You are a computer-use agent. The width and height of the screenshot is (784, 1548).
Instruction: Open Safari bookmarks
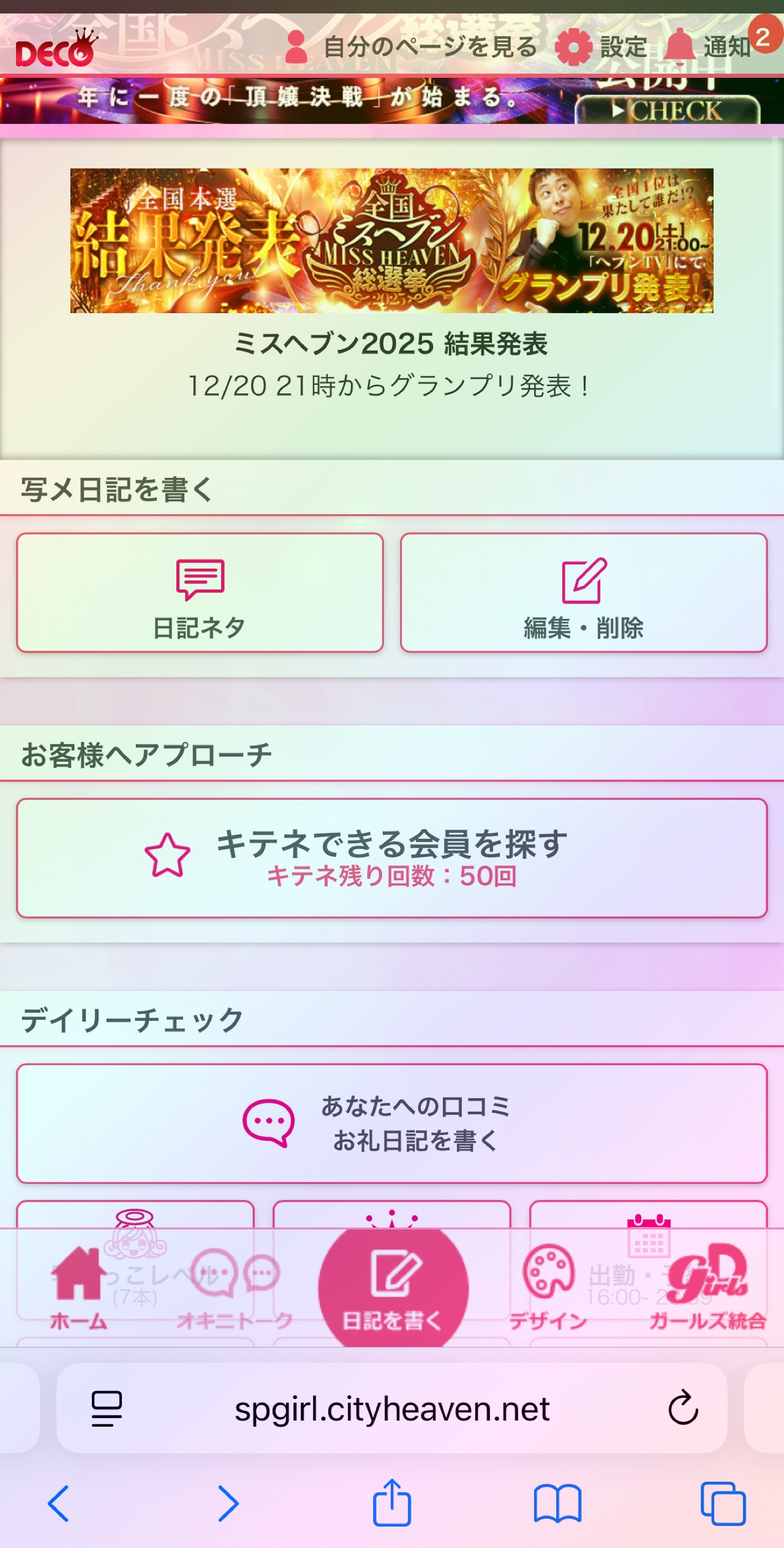pyautogui.click(x=557, y=1503)
